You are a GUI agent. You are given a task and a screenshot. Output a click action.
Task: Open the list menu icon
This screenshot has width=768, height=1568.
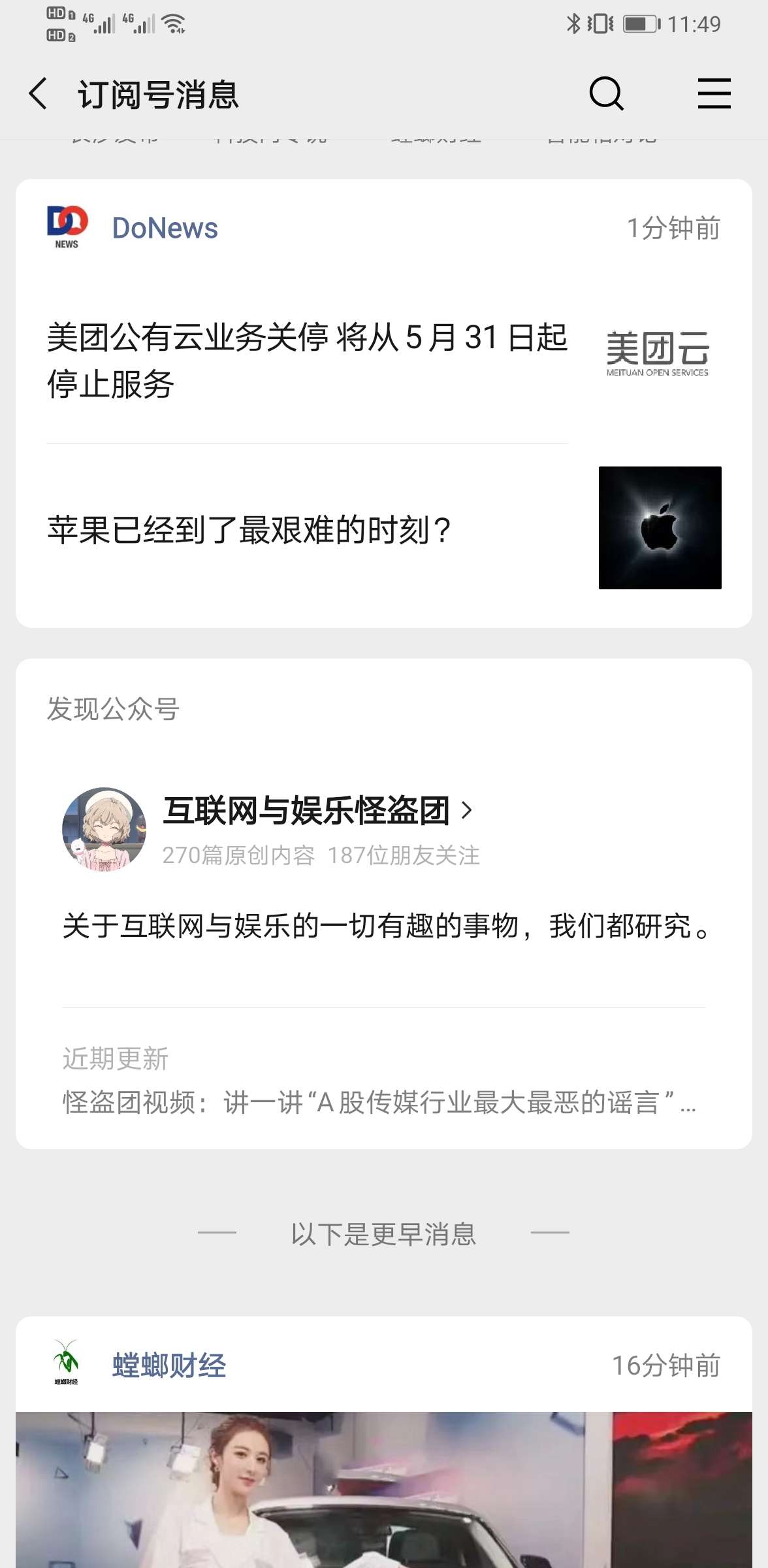tap(714, 94)
